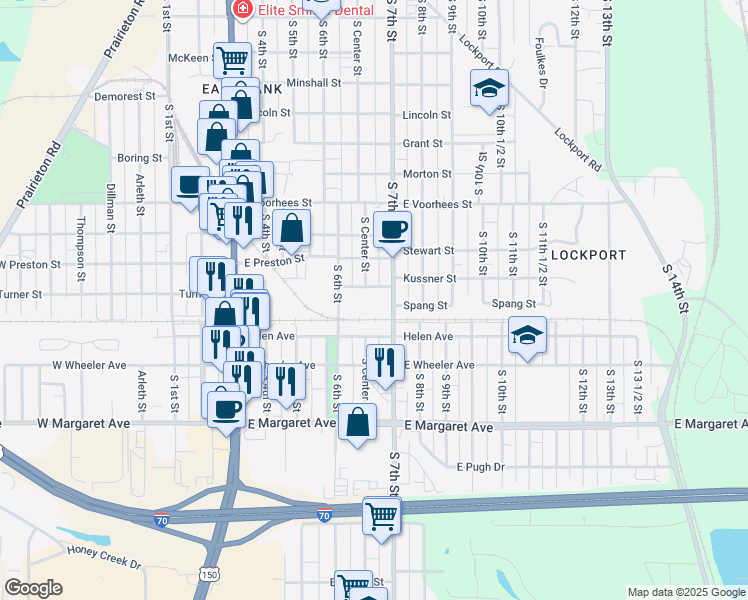Tap the cafe marker near Boring St

point(189,183)
